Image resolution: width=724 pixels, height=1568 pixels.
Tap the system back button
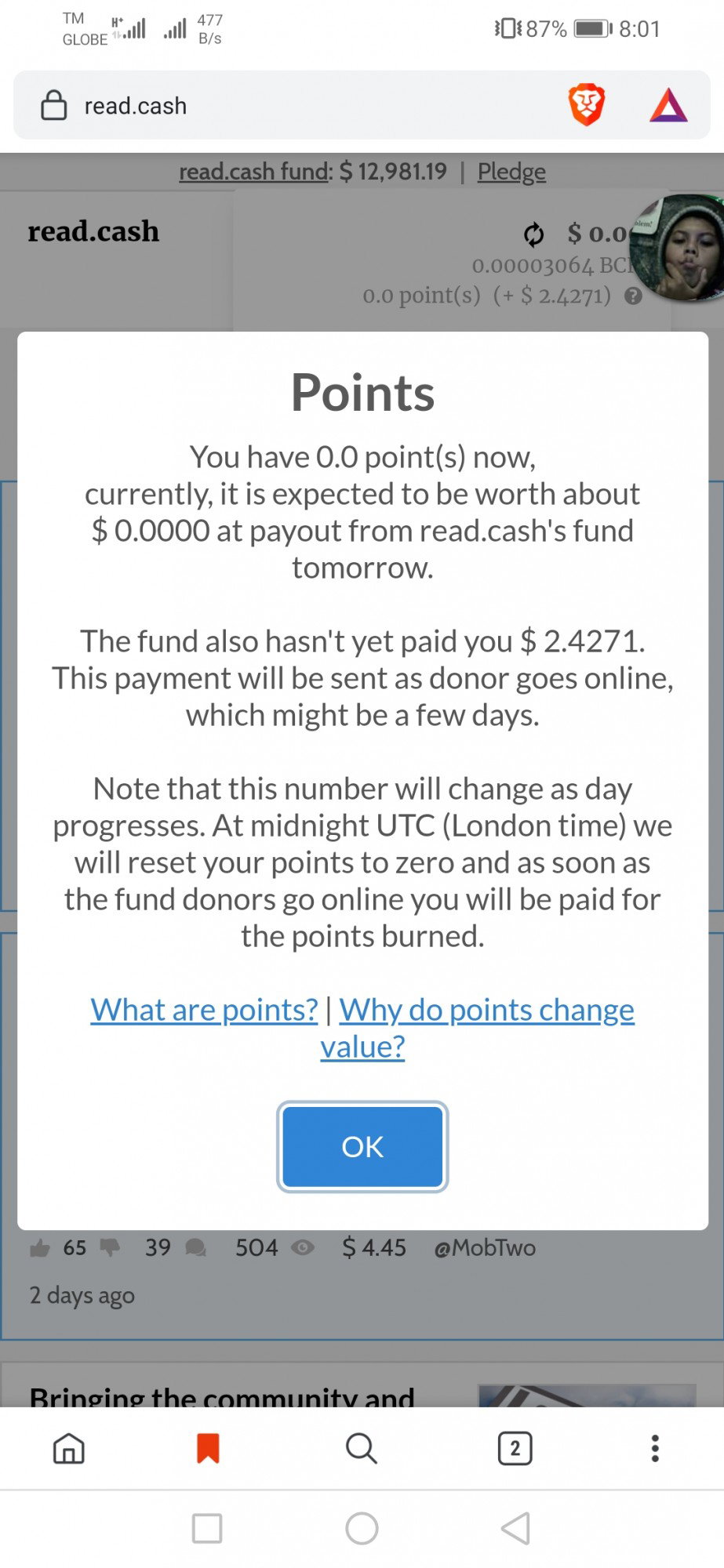pos(516,1528)
